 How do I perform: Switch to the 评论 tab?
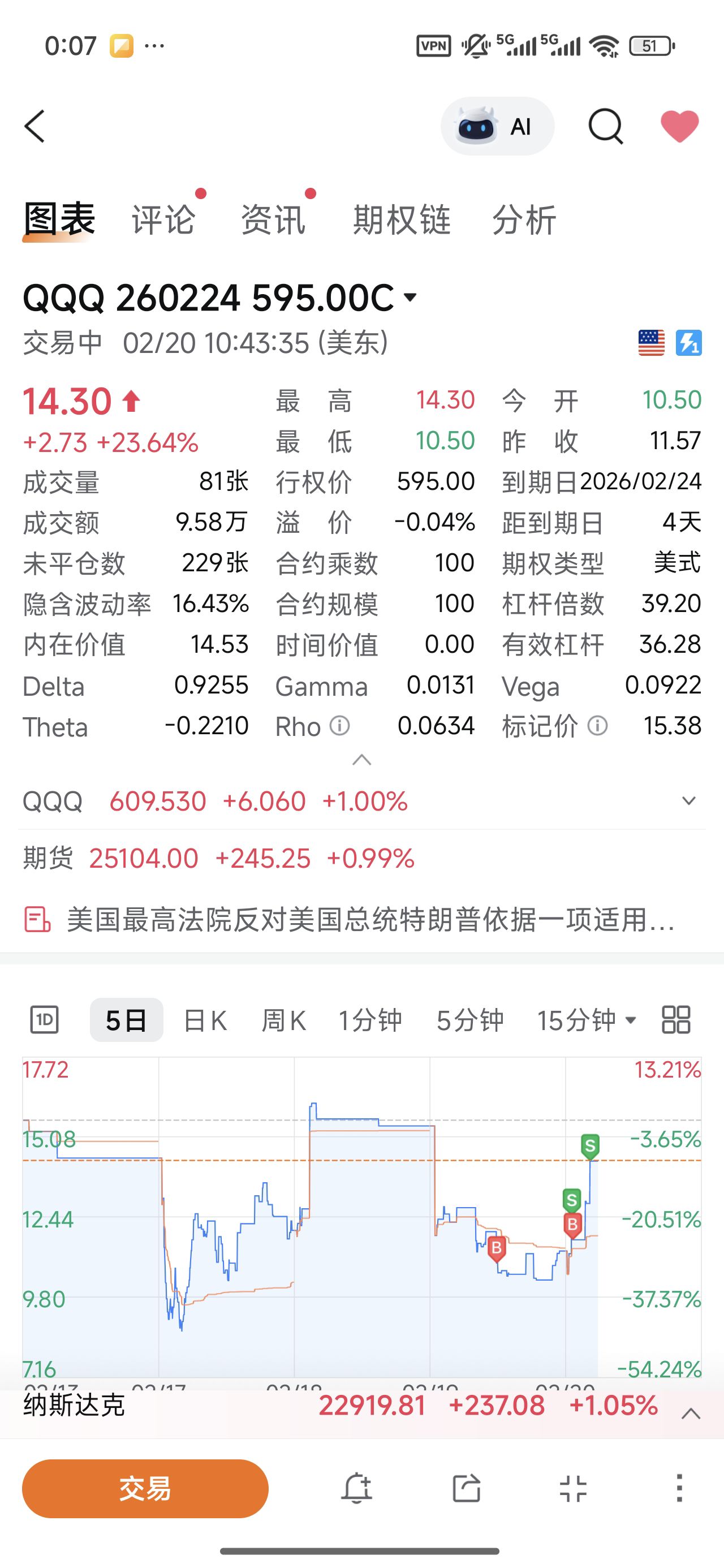[163, 219]
